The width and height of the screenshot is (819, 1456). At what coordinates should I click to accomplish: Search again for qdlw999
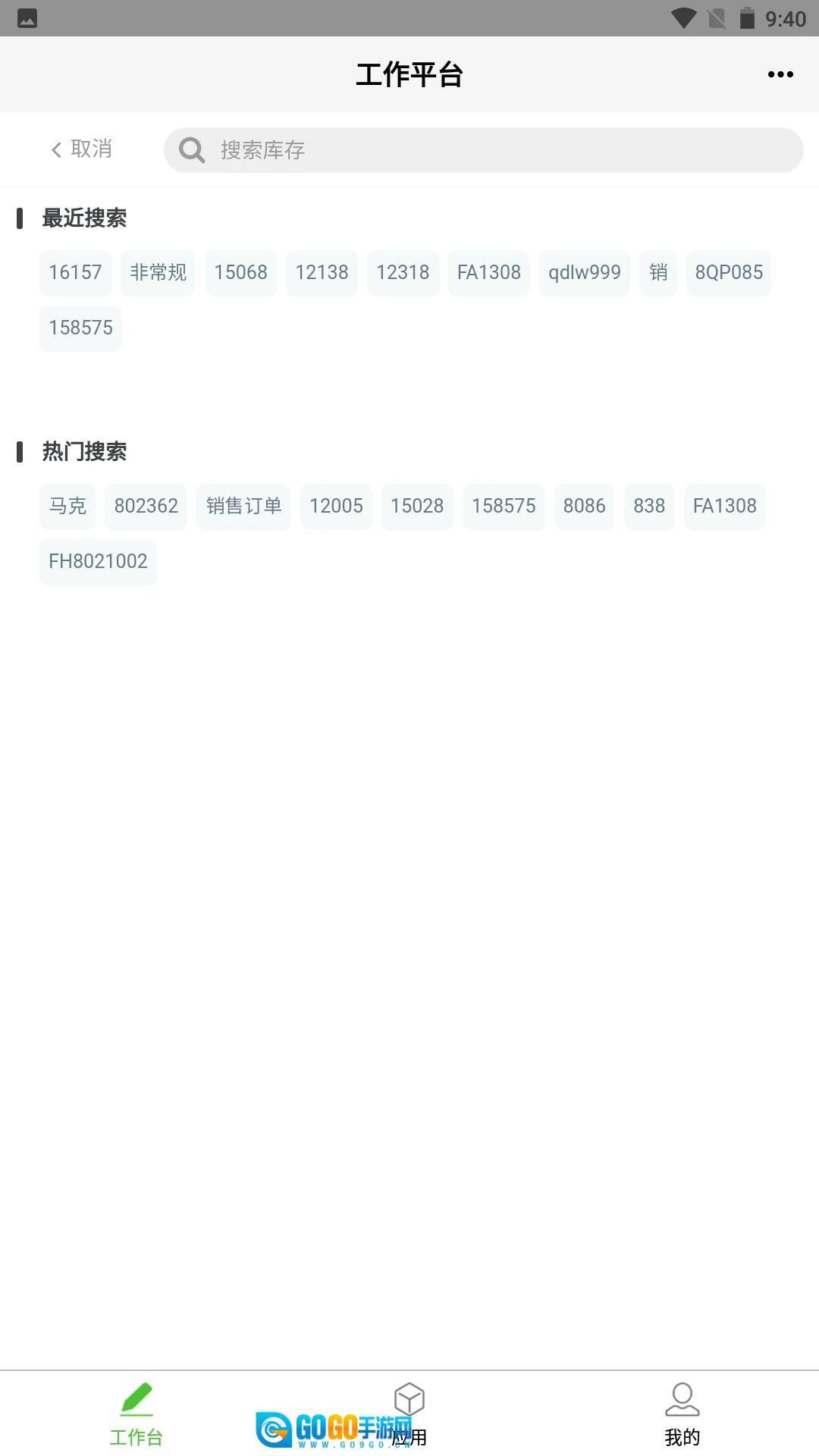[584, 273]
